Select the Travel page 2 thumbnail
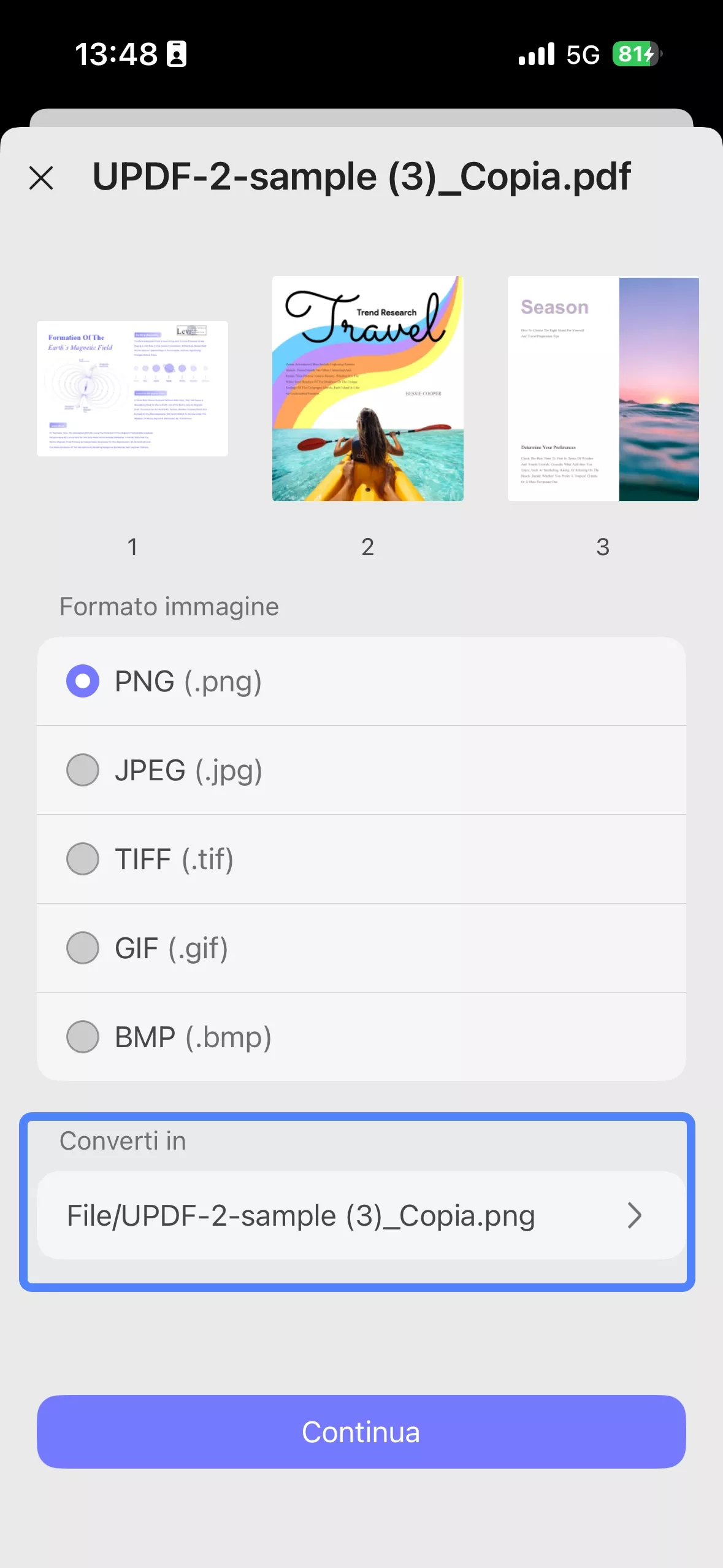Viewport: 723px width, 1568px height. pos(367,388)
